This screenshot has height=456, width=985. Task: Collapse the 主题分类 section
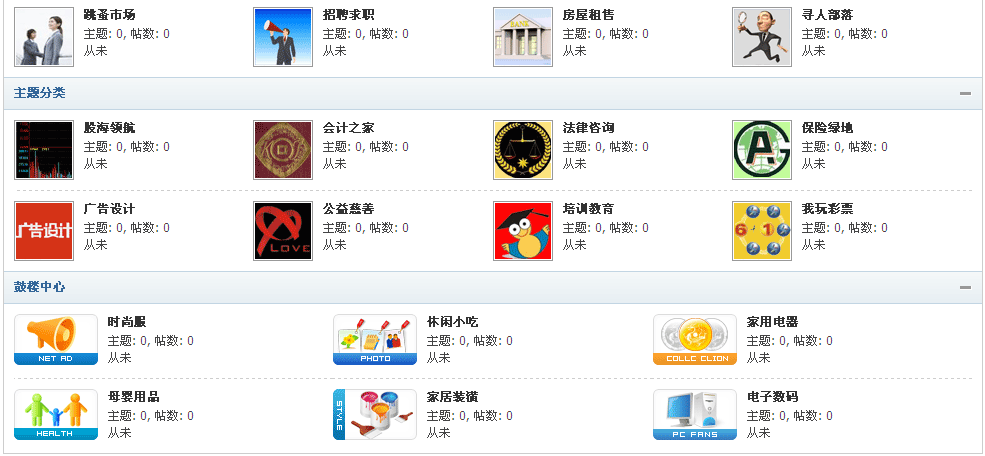click(x=965, y=93)
